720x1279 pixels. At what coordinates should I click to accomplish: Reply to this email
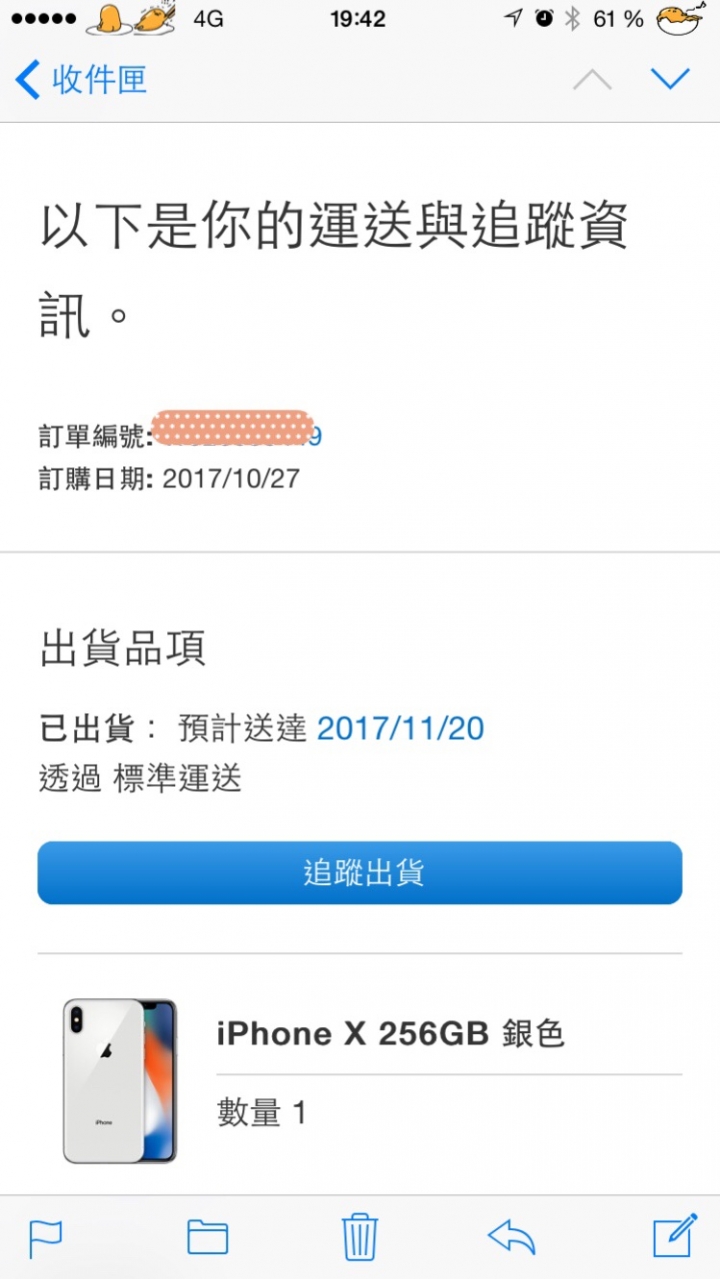pos(511,1238)
